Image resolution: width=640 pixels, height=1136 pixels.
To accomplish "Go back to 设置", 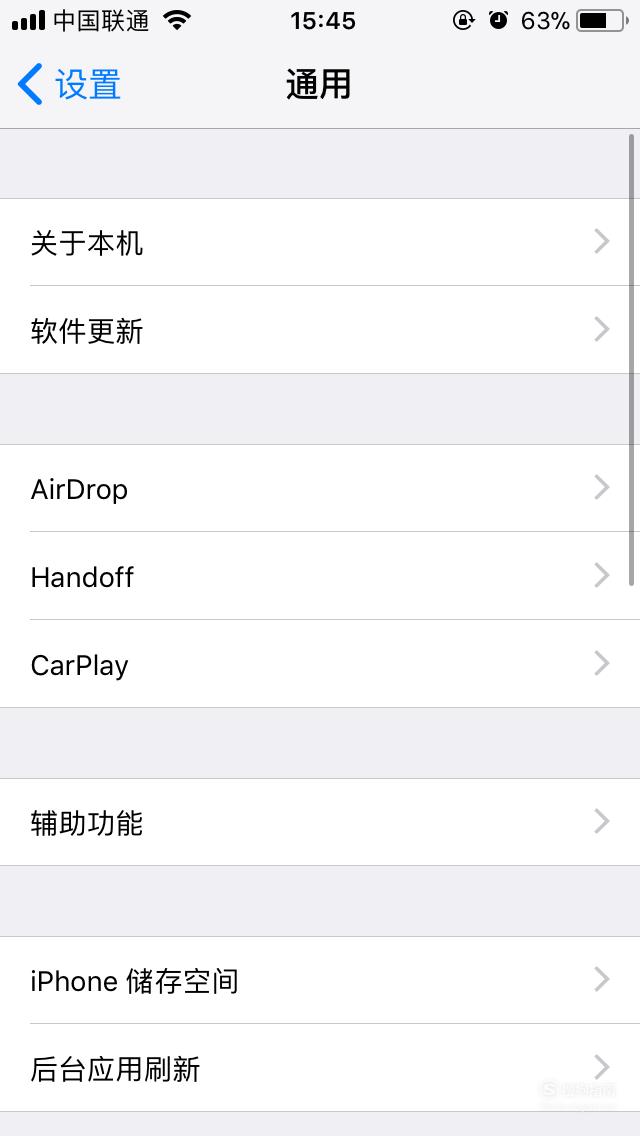I will coord(69,85).
